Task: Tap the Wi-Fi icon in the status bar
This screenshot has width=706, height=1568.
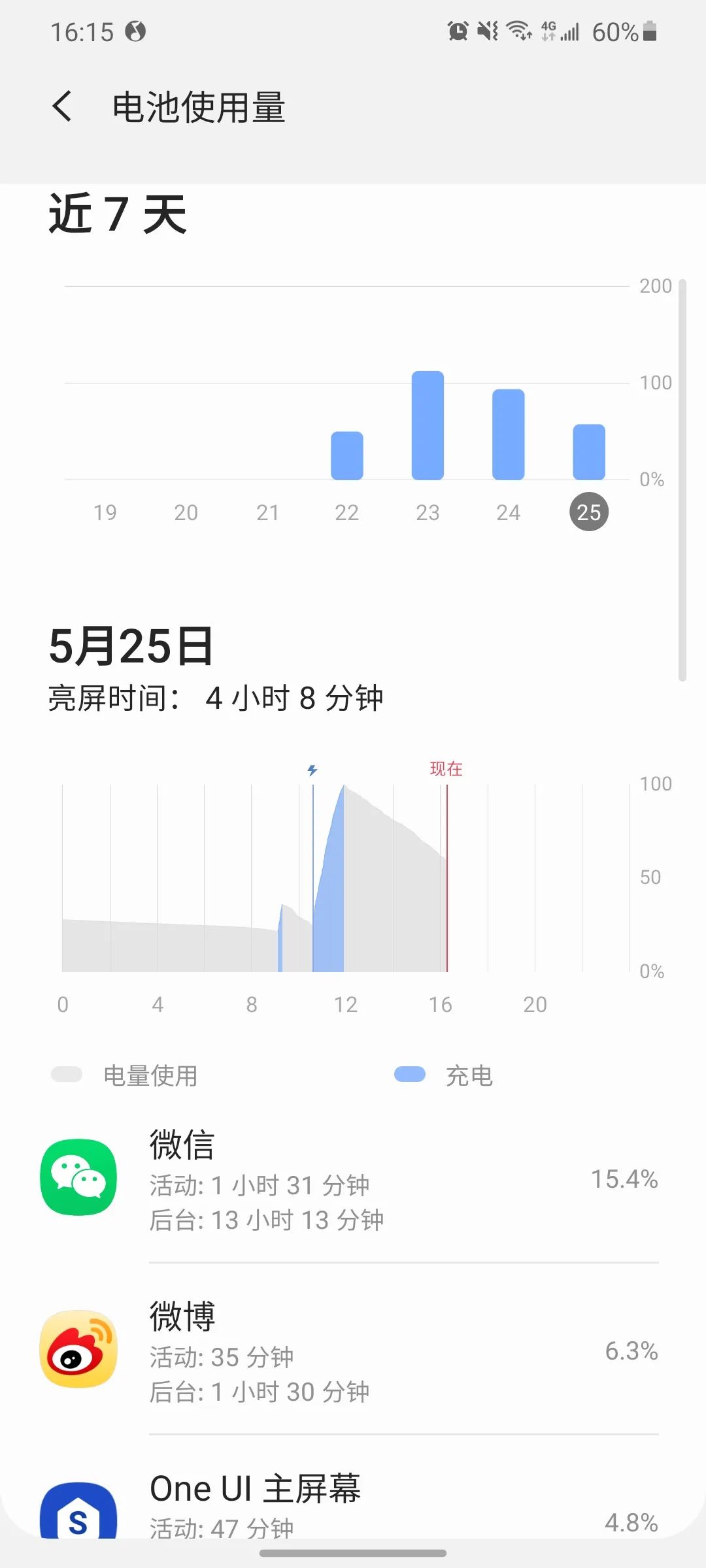Action: coord(518,29)
